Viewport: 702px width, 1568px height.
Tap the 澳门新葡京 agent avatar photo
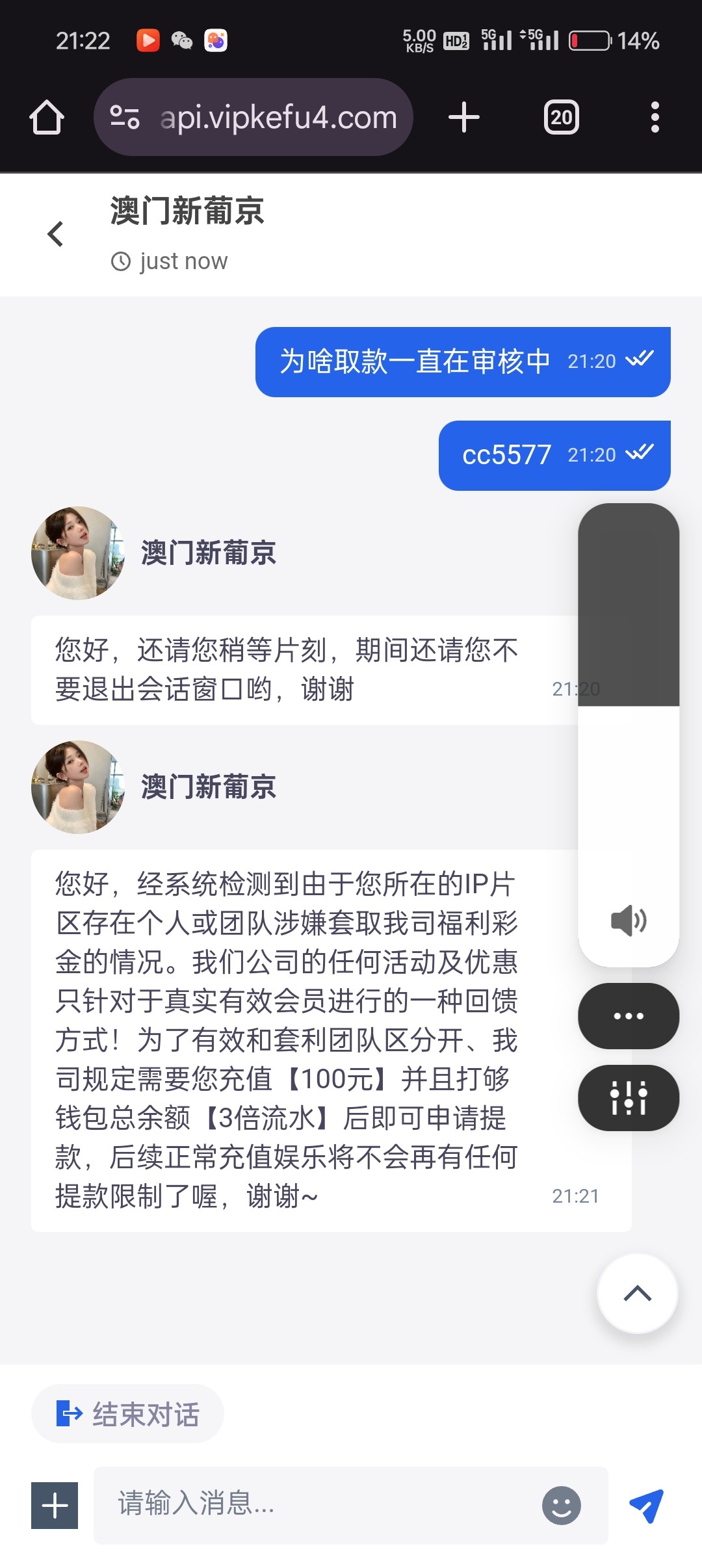tap(77, 553)
